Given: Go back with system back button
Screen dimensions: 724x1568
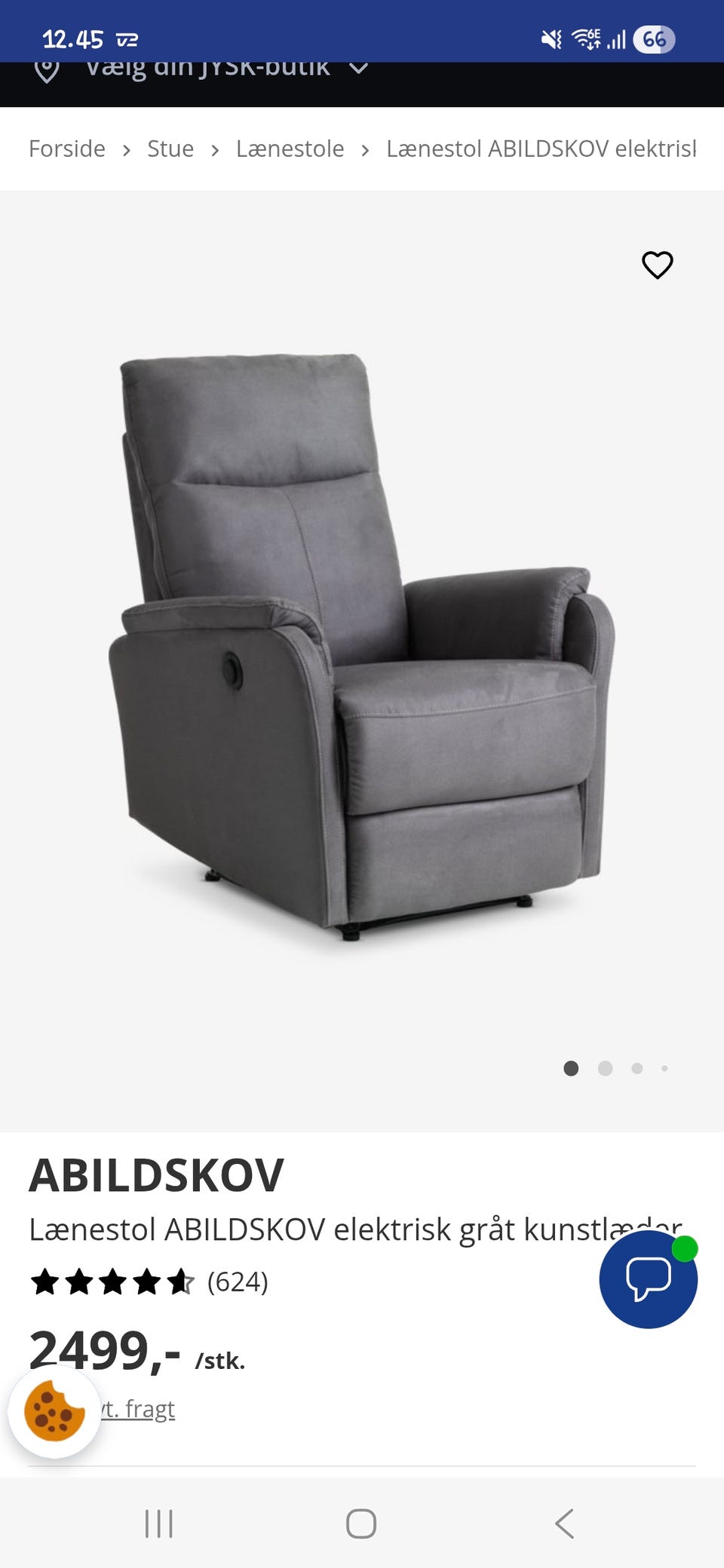Looking at the screenshot, I should (564, 1523).
